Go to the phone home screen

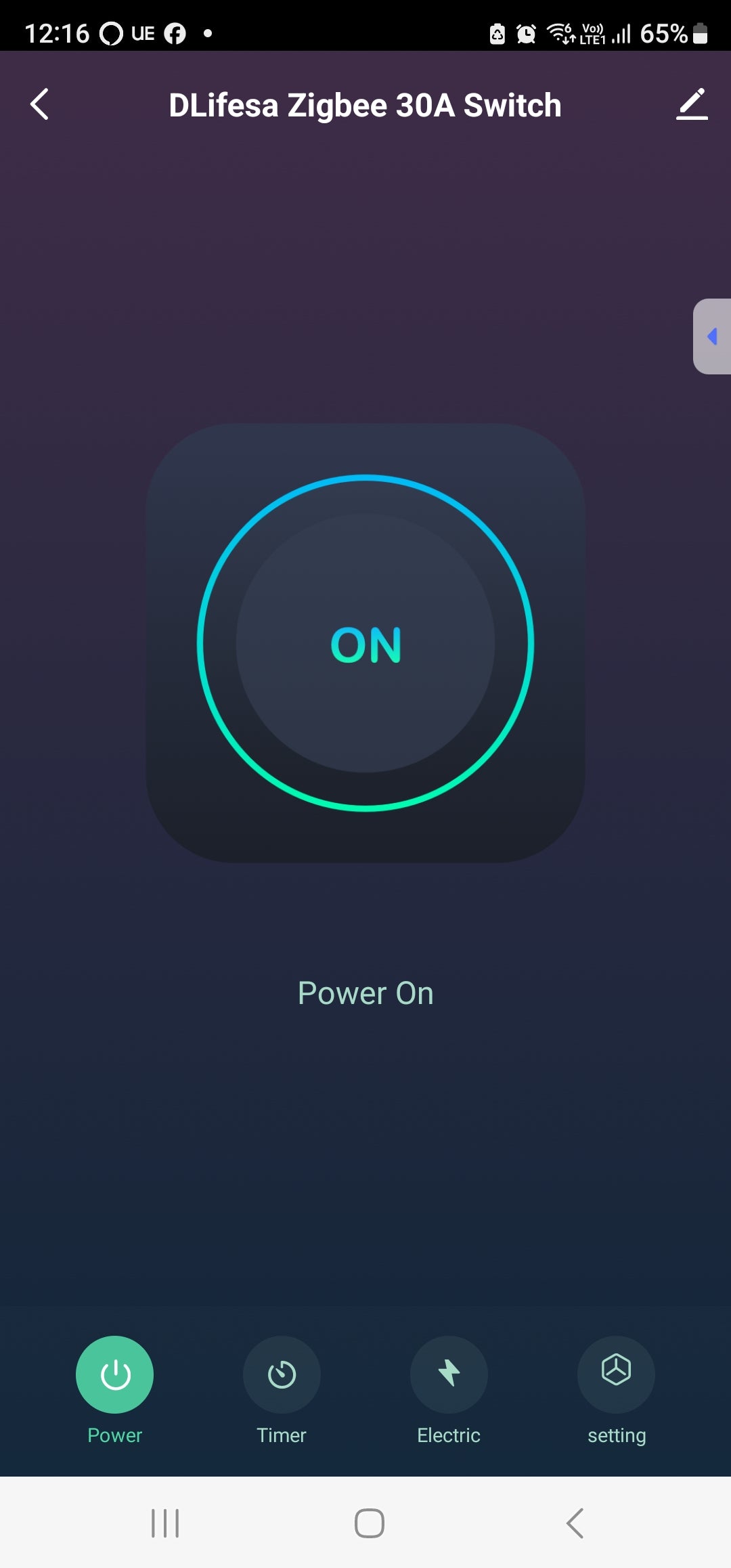(370, 1523)
